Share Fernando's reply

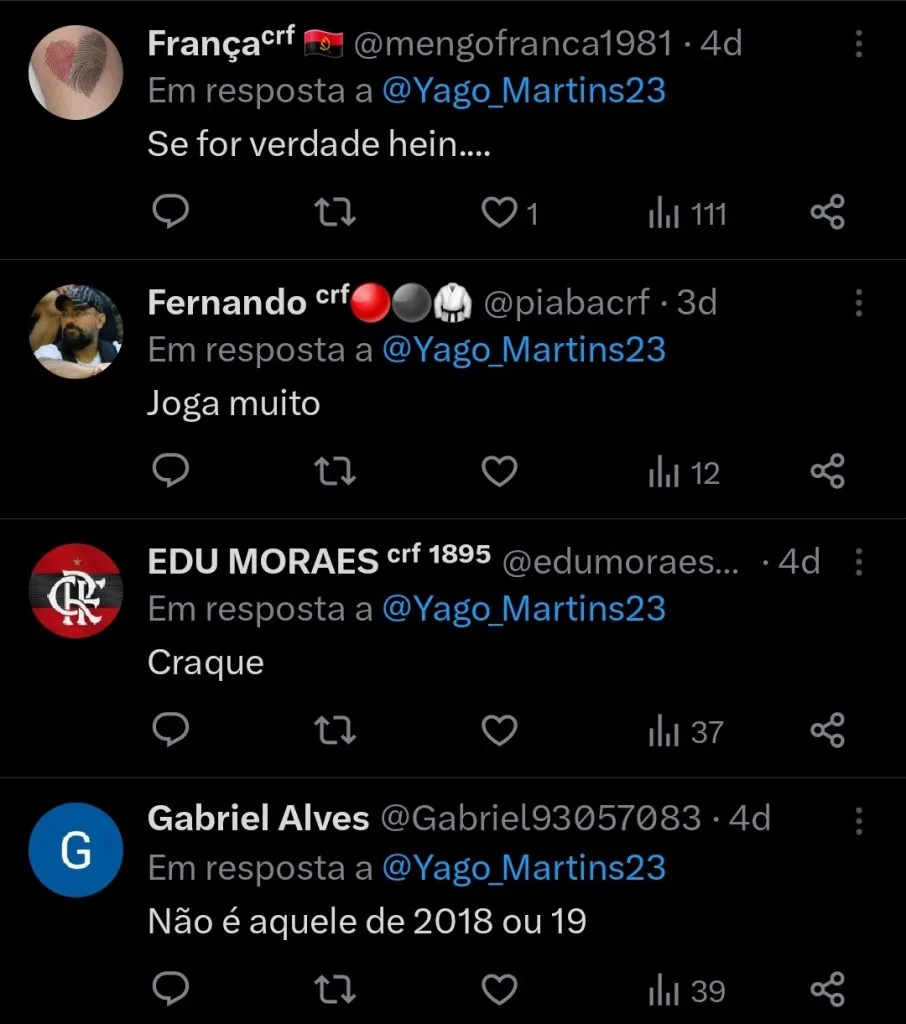827,471
